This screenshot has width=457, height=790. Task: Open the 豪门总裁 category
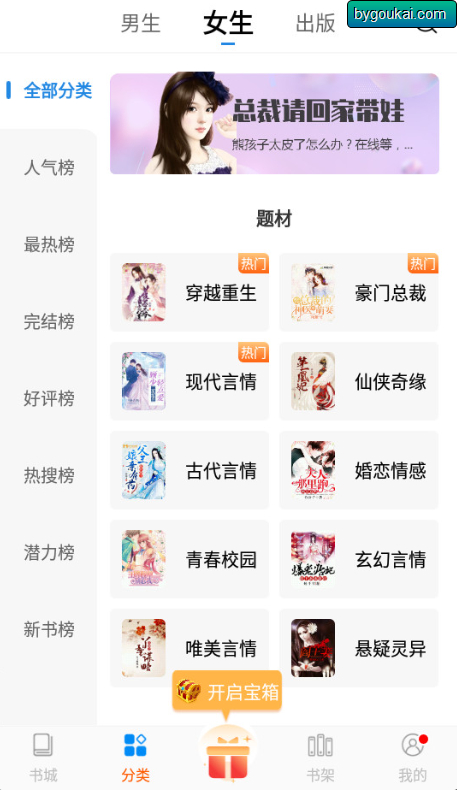(359, 292)
